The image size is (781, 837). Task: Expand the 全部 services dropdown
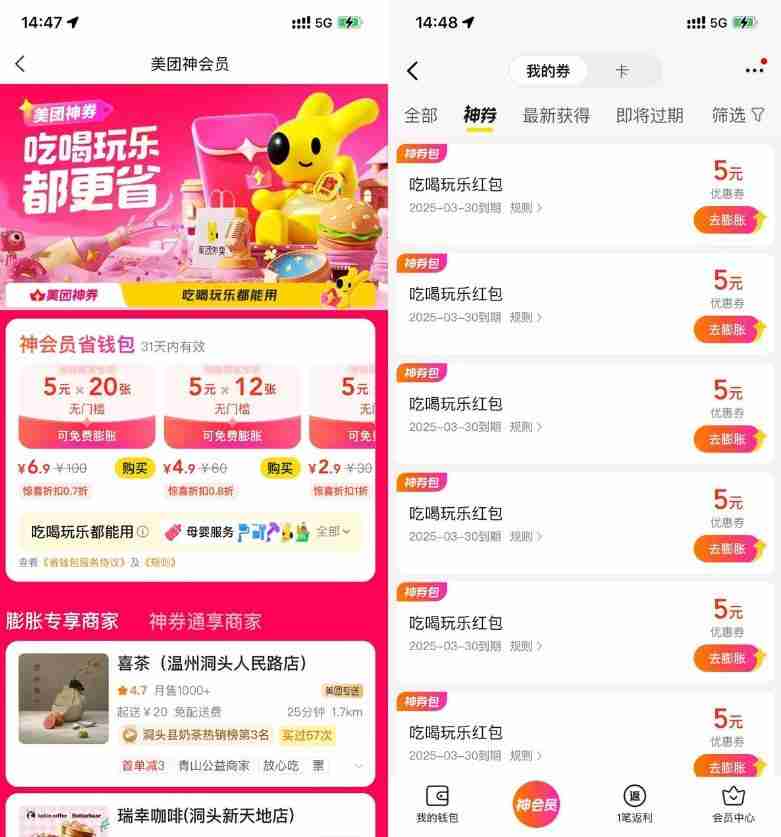point(333,532)
